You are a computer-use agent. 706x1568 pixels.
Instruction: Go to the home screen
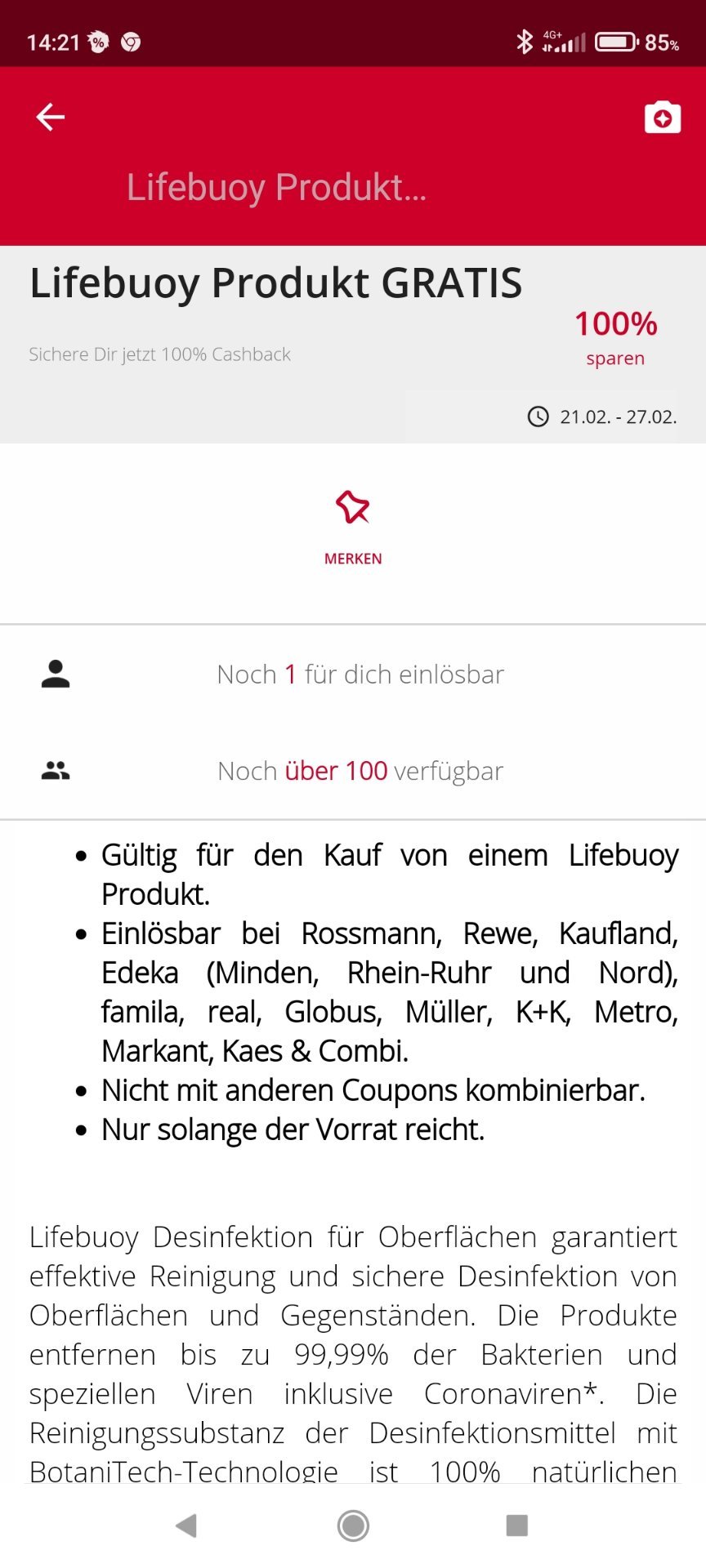point(353,1525)
